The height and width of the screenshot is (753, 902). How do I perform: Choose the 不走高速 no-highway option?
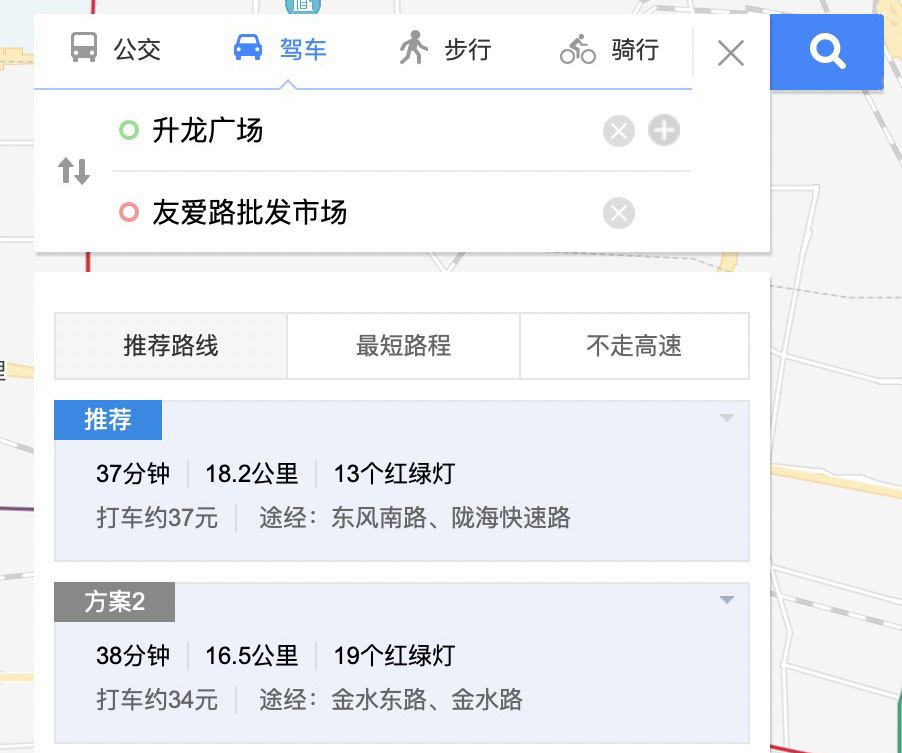[634, 346]
